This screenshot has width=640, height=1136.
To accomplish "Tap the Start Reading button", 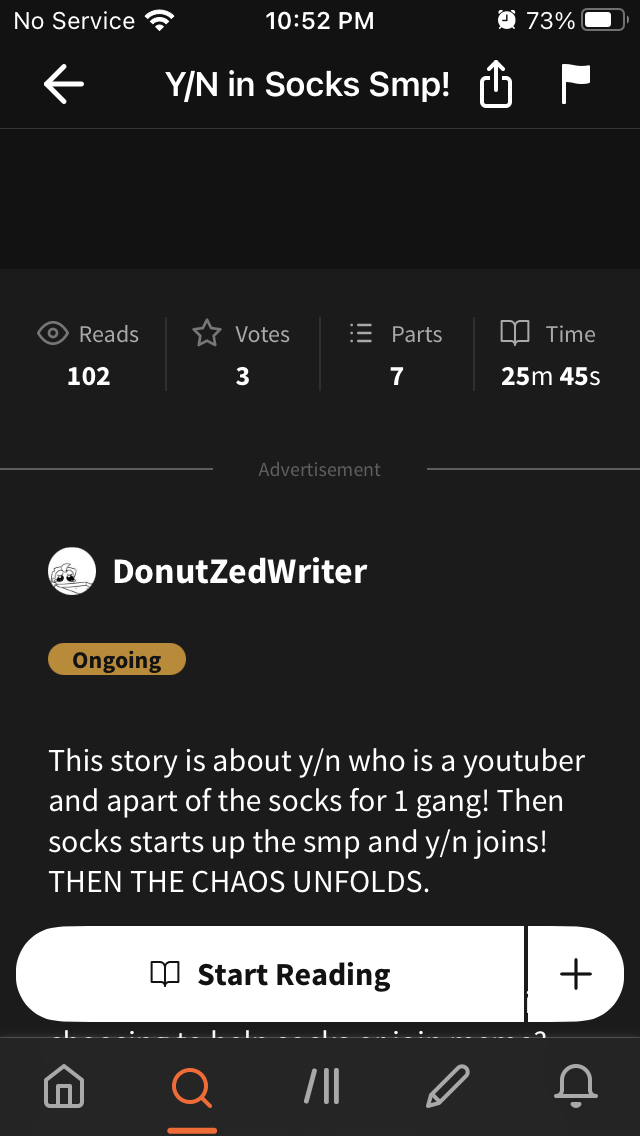I will coord(270,974).
